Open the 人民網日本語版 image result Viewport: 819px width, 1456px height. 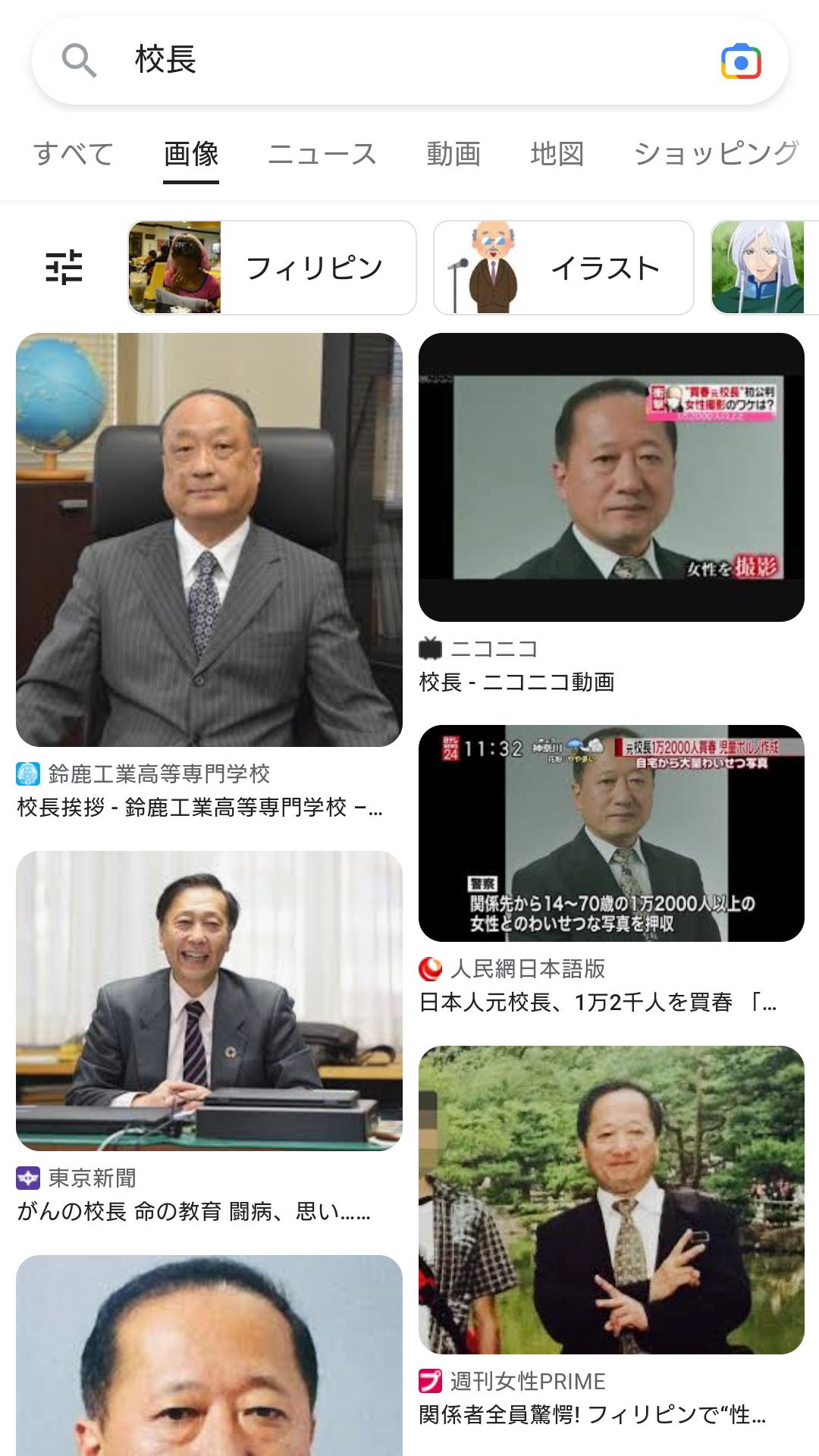pos(611,833)
